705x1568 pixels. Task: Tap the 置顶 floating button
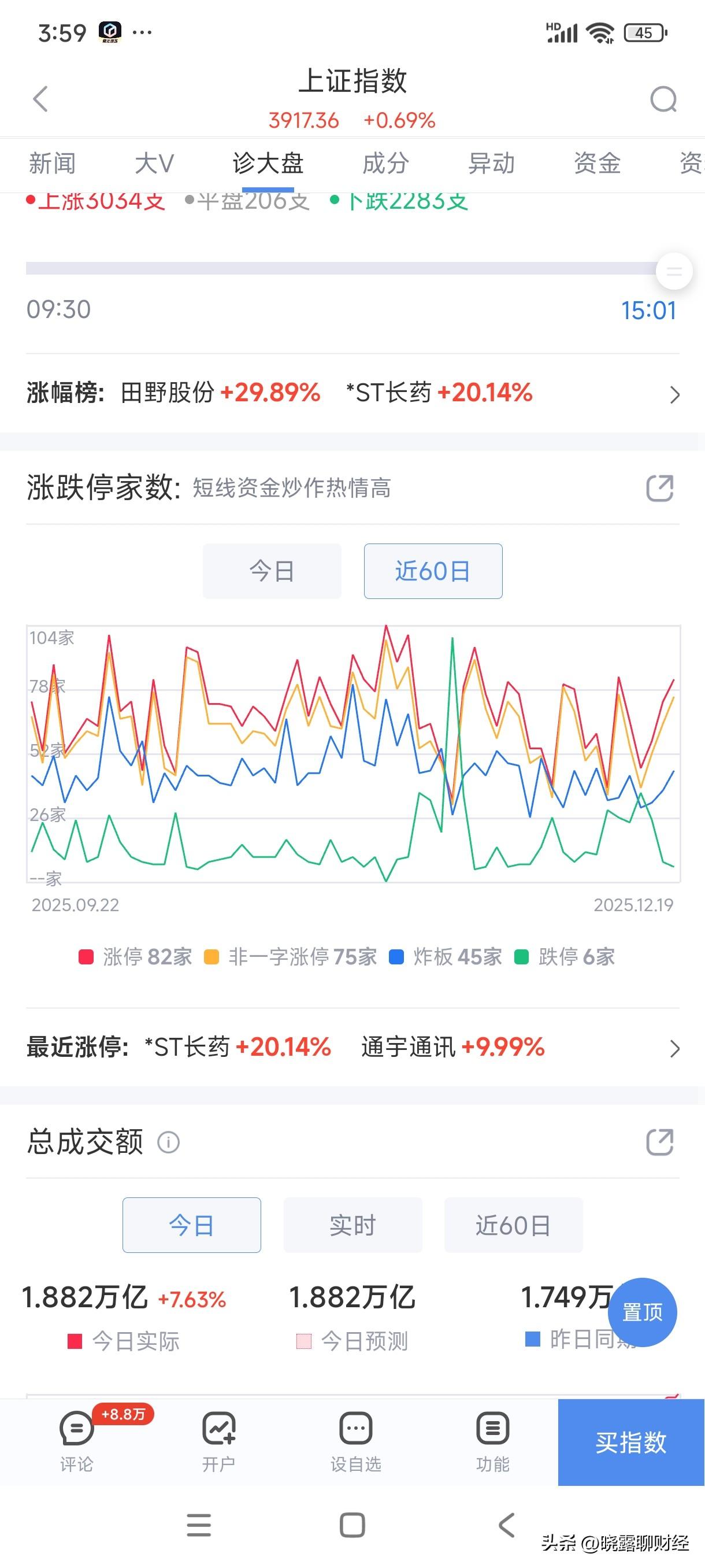pyautogui.click(x=643, y=1312)
